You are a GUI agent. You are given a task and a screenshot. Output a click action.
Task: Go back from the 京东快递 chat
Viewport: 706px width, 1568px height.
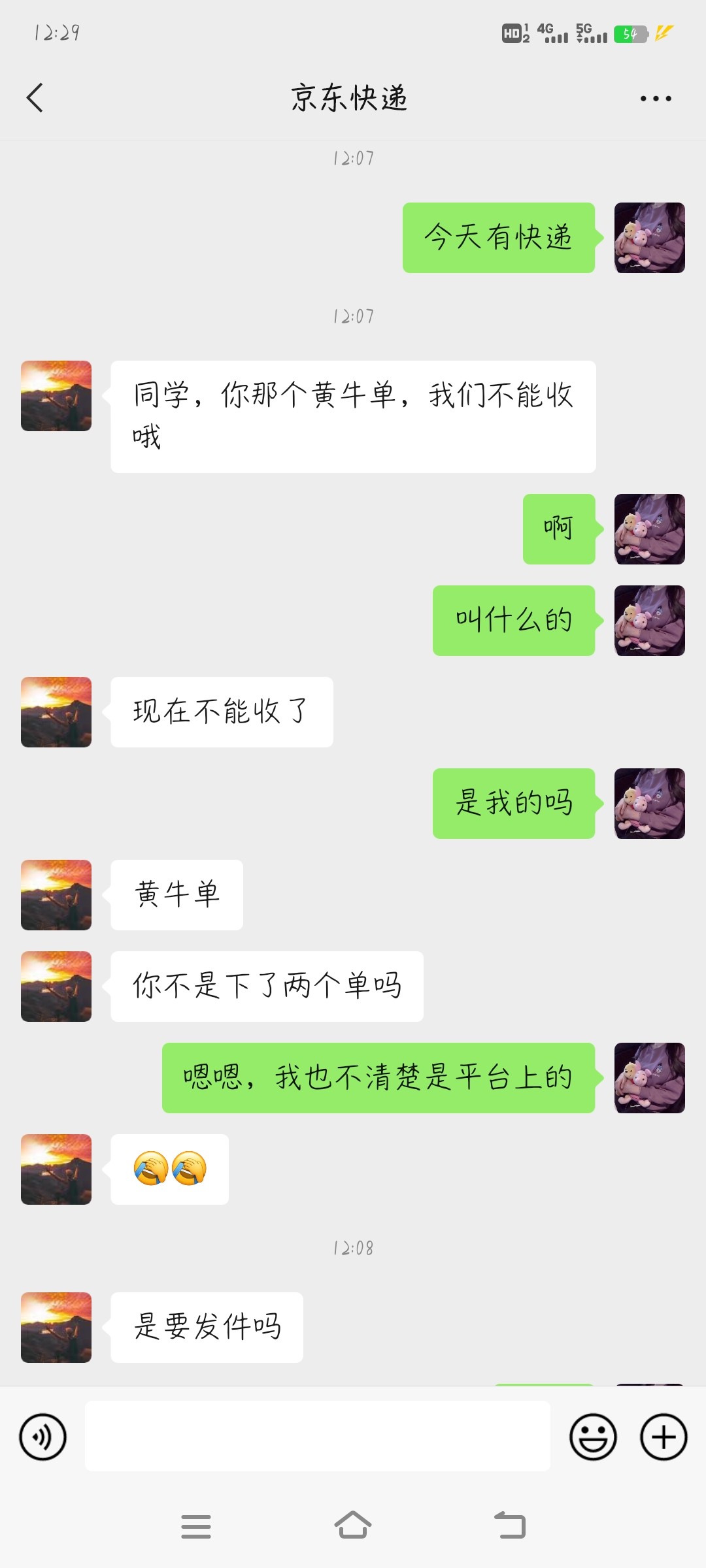[x=35, y=98]
